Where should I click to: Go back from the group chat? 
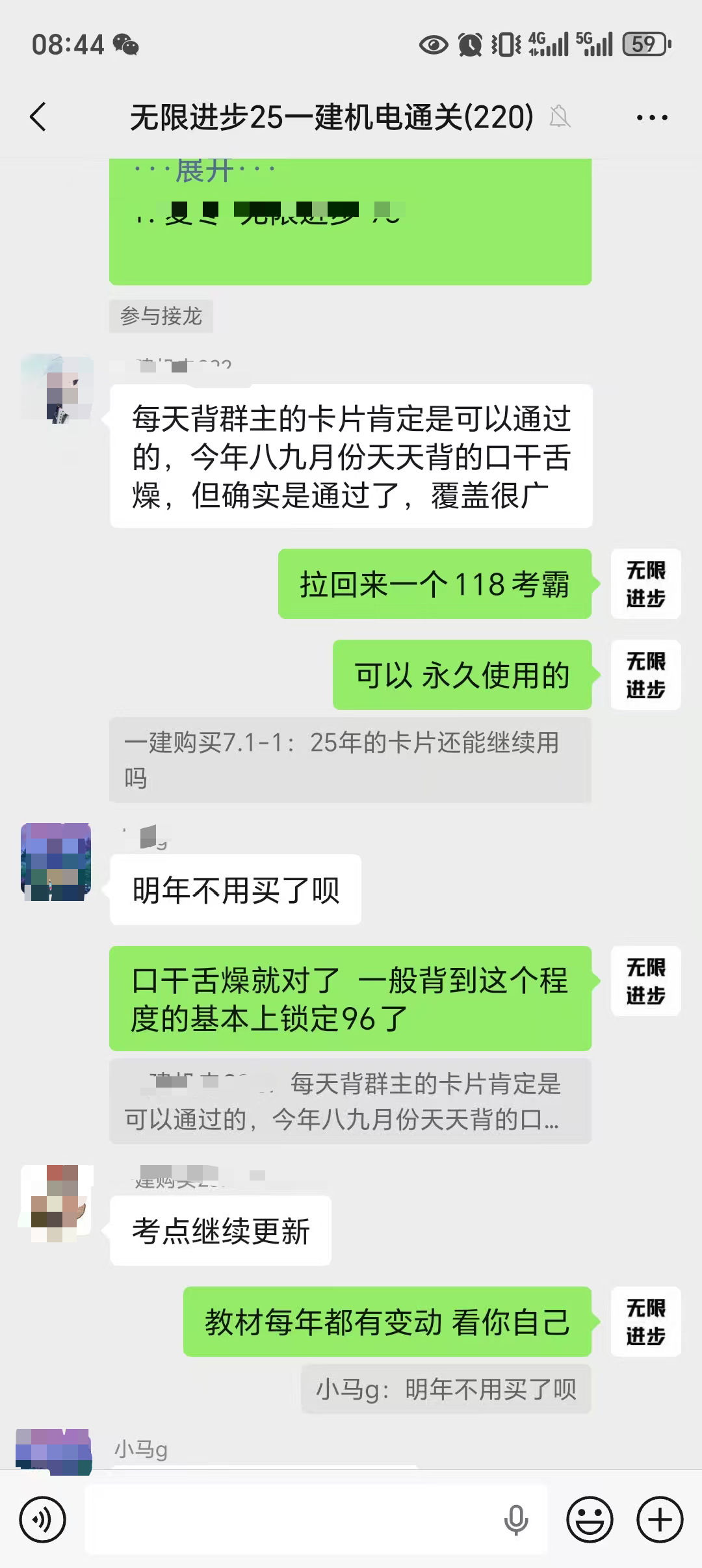click(x=38, y=118)
